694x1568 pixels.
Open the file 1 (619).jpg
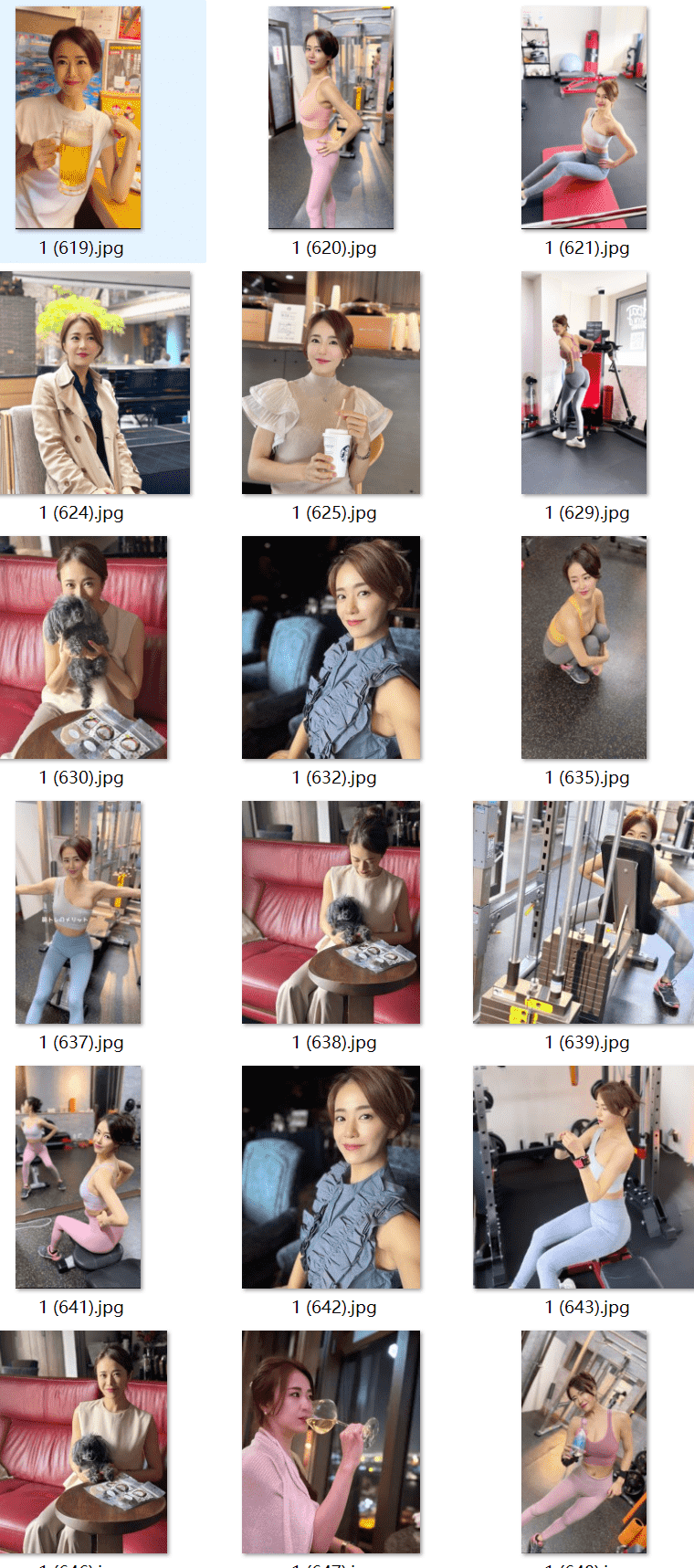point(79,118)
